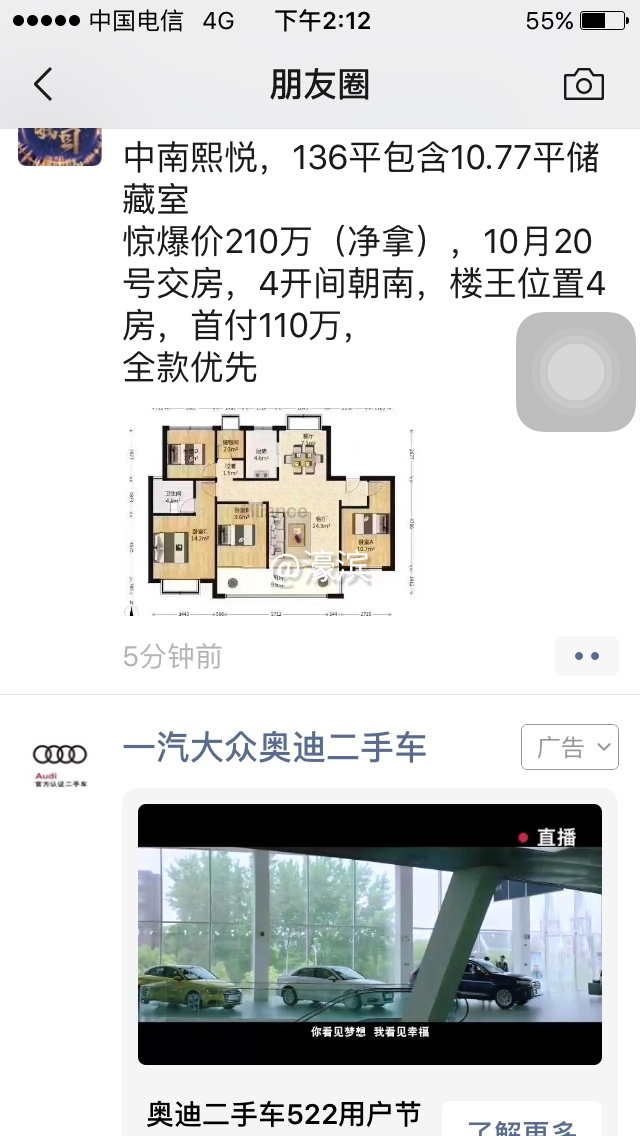Open the Audi logo avatar
Viewport: 640px width, 1136px height.
(60, 762)
